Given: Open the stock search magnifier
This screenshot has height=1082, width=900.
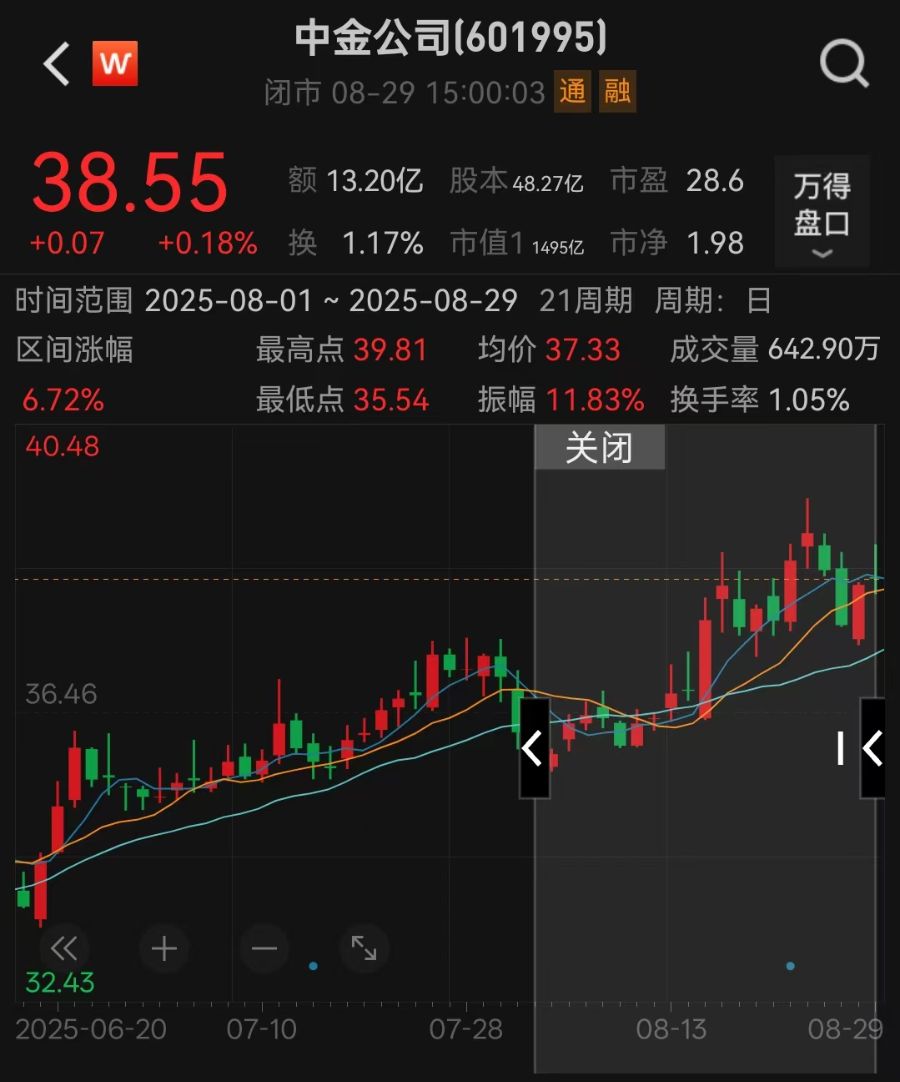Looking at the screenshot, I should pos(844,65).
